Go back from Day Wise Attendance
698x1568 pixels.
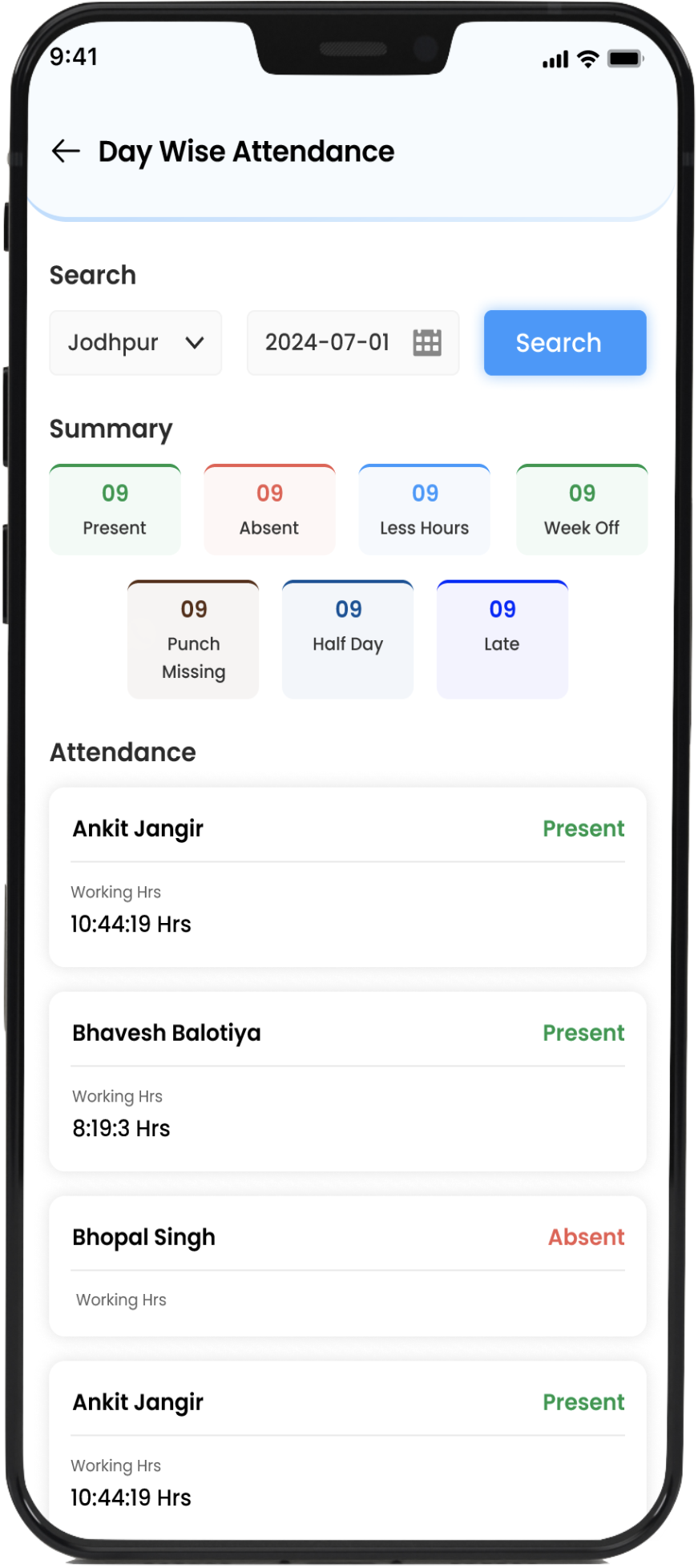(66, 151)
